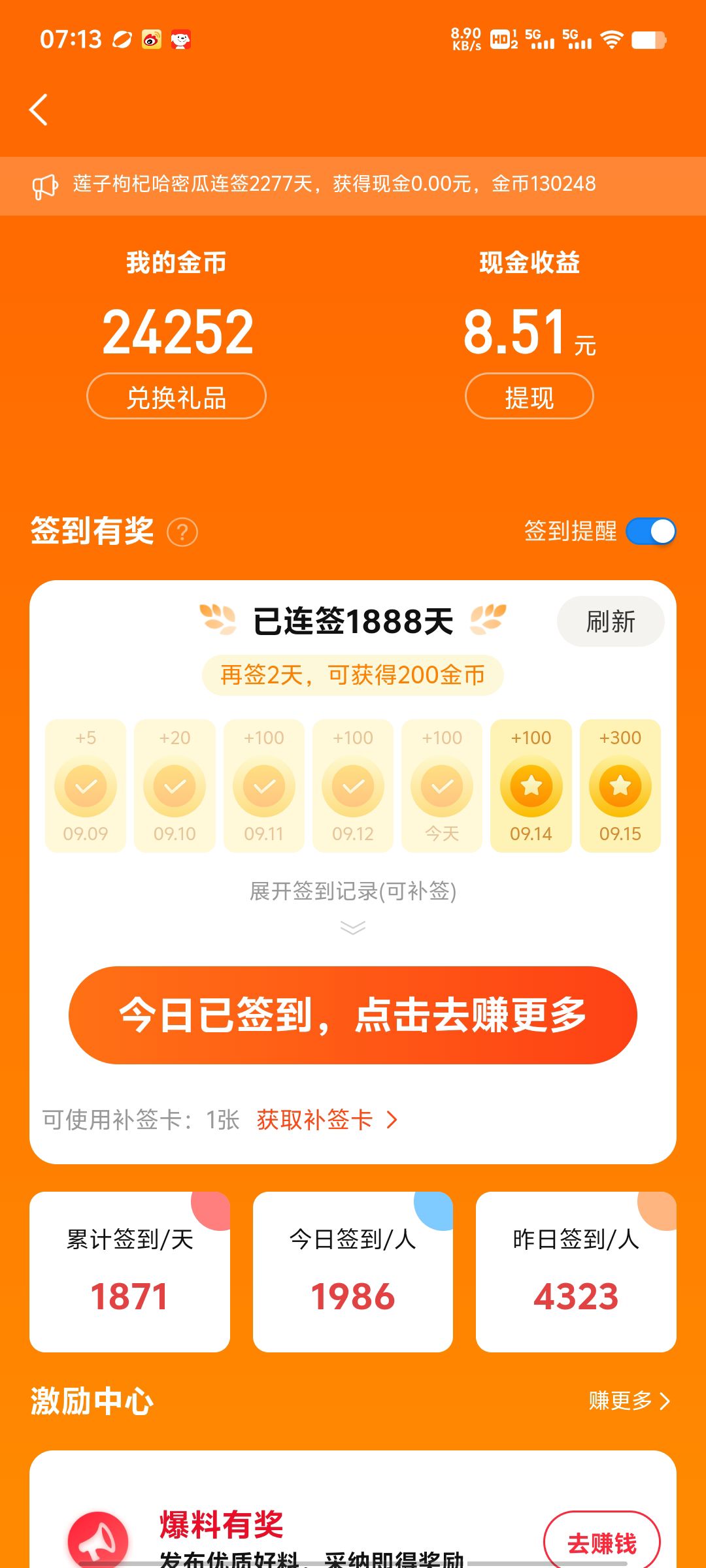Tap 兑换礼品 to redeem gifts
The height and width of the screenshot is (1568, 706).
176,396
